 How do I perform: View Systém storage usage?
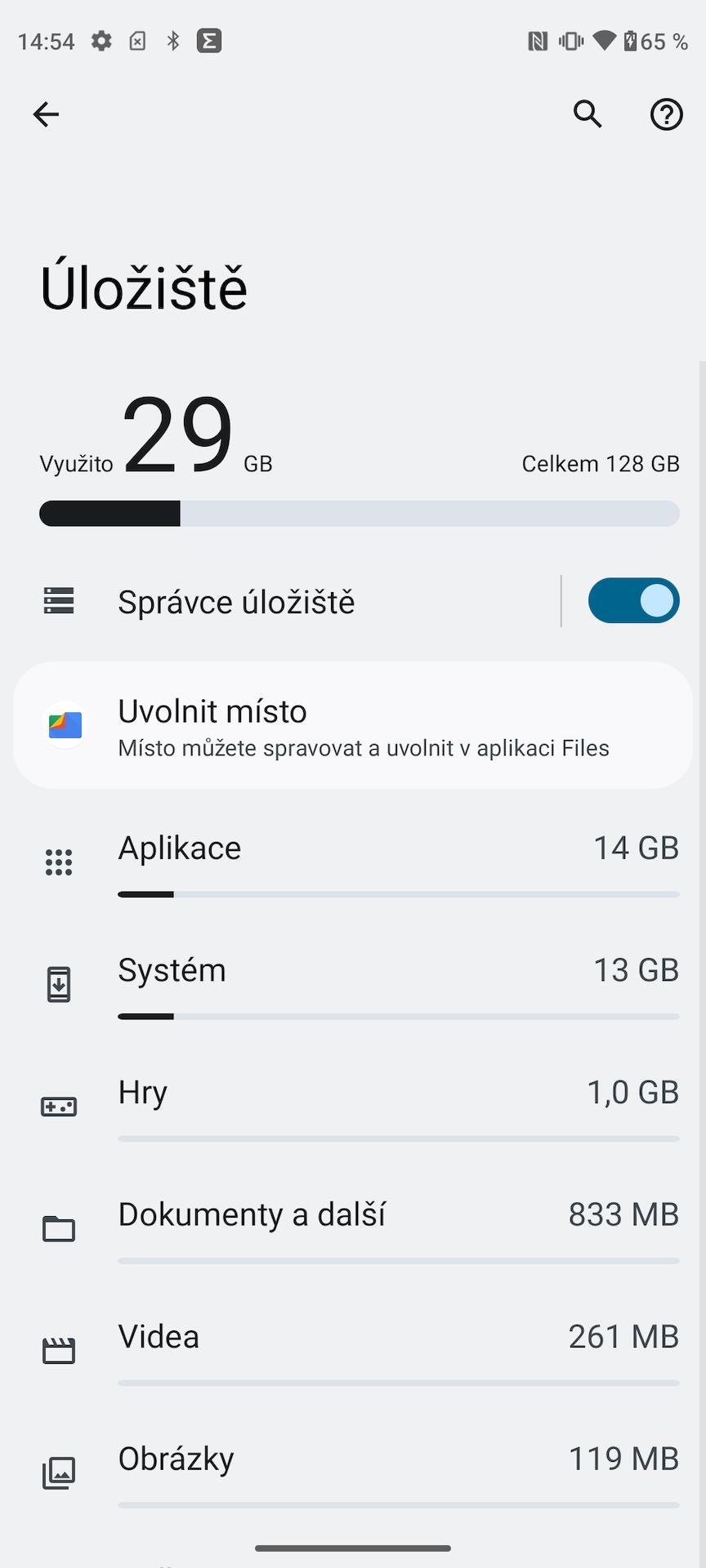pos(353,985)
